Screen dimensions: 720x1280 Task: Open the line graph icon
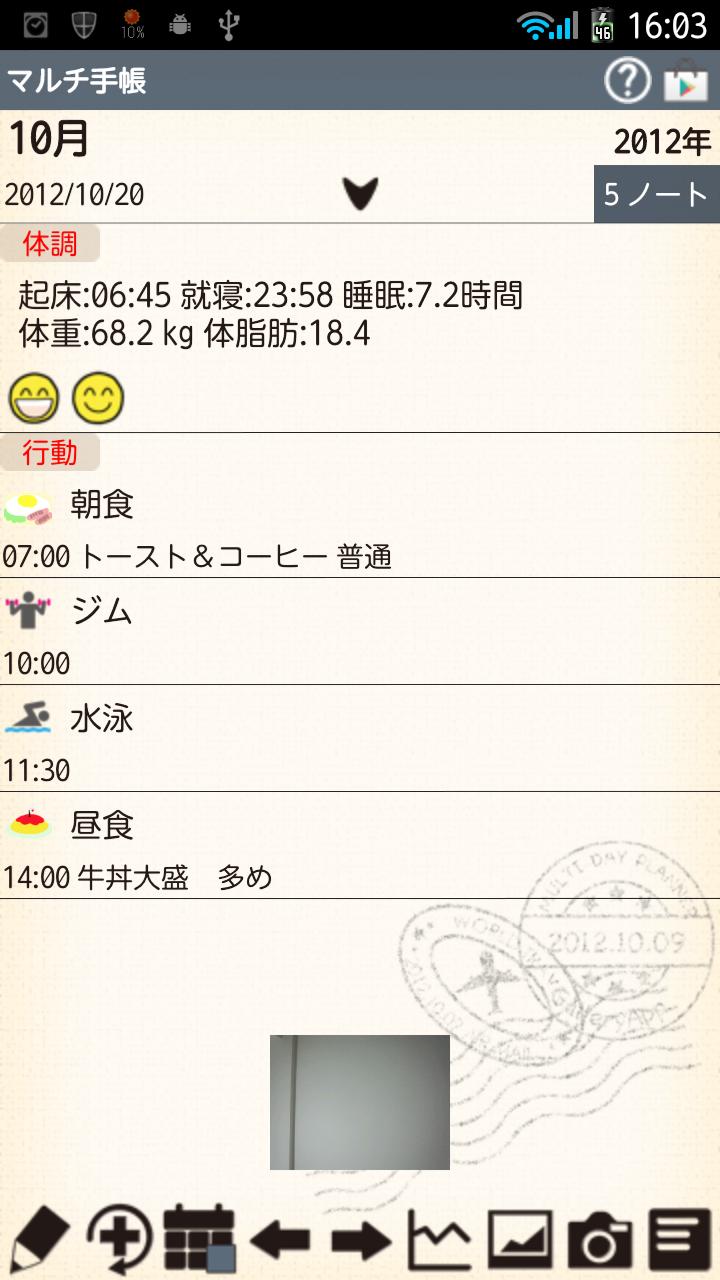[x=440, y=1240]
